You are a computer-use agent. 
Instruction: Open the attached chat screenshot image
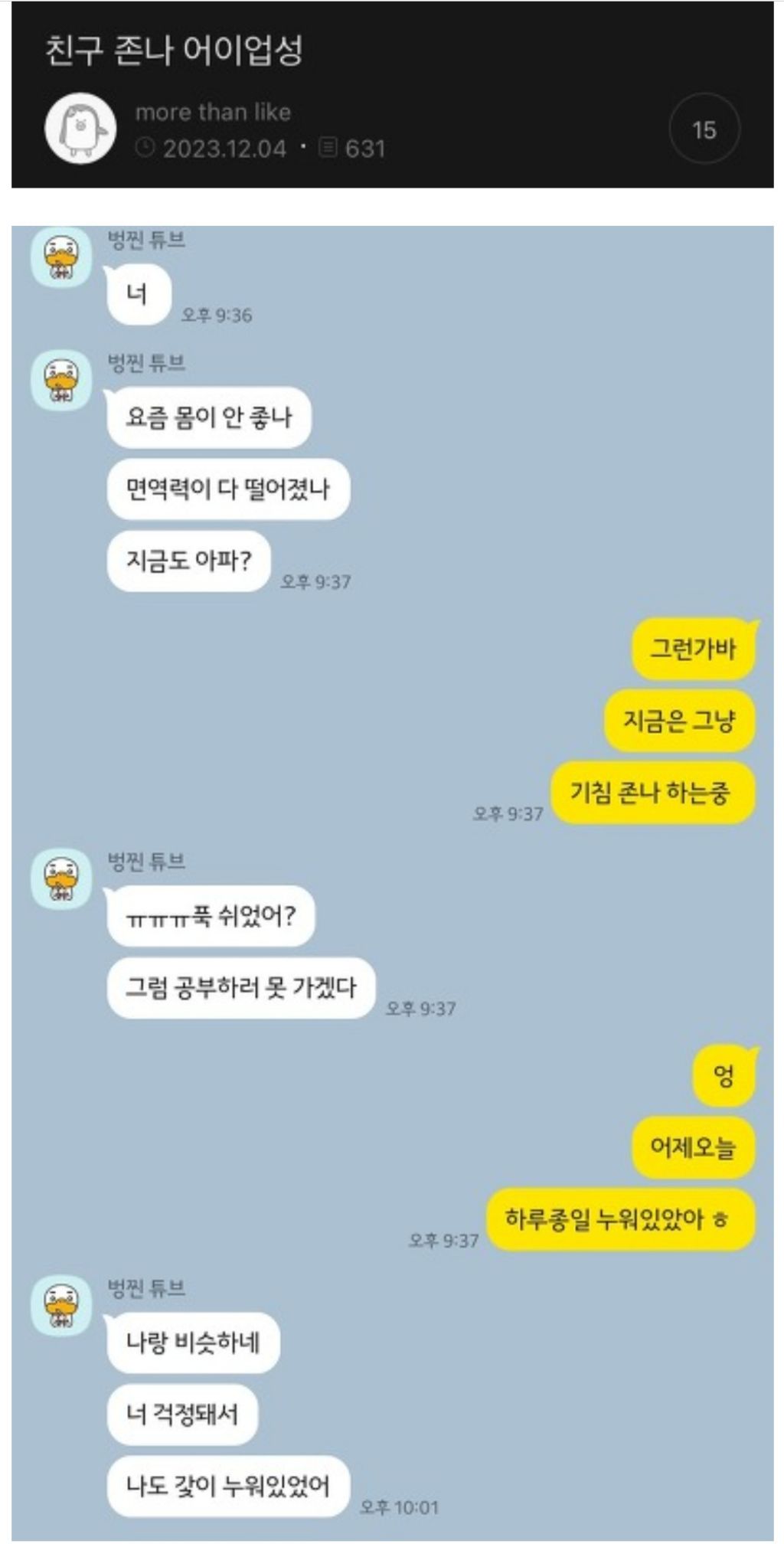[392, 881]
